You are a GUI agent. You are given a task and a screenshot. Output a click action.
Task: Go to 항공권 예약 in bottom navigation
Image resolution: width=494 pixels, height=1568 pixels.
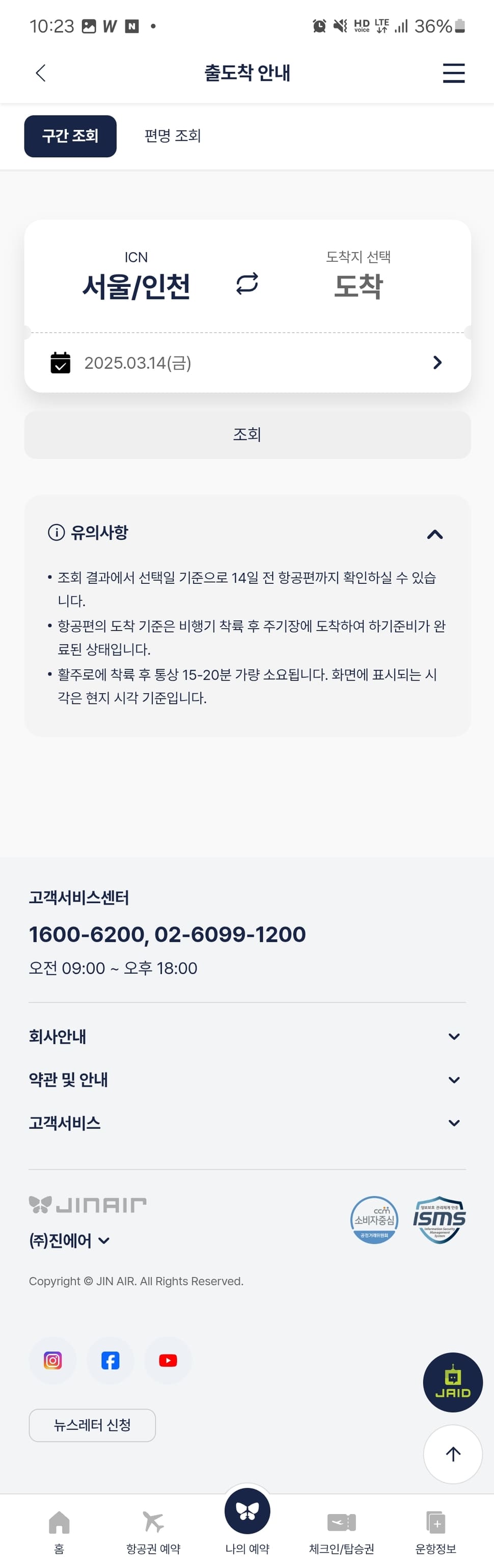[x=153, y=1531]
